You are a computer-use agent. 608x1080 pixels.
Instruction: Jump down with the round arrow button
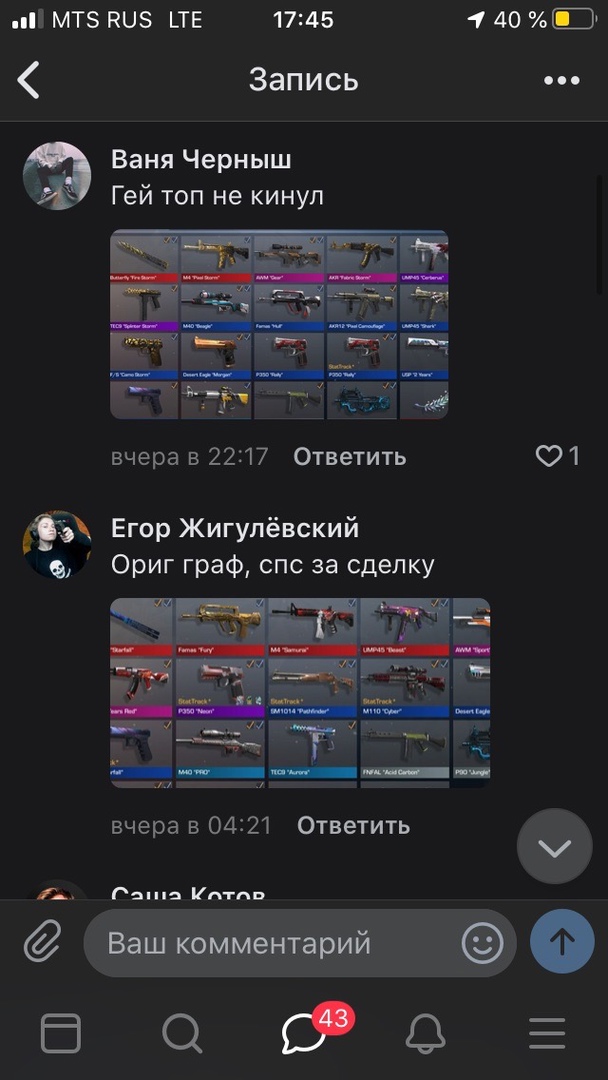[554, 847]
